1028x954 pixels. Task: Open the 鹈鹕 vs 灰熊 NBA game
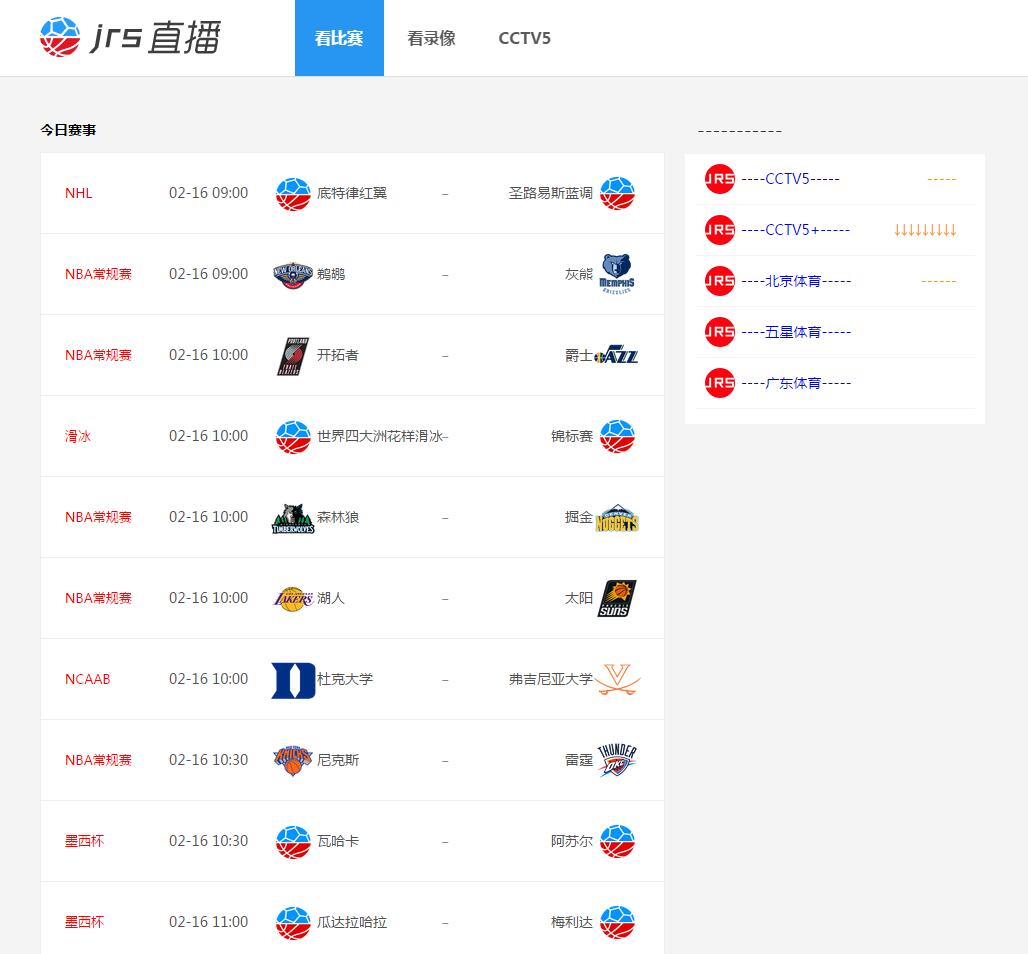click(x=352, y=274)
